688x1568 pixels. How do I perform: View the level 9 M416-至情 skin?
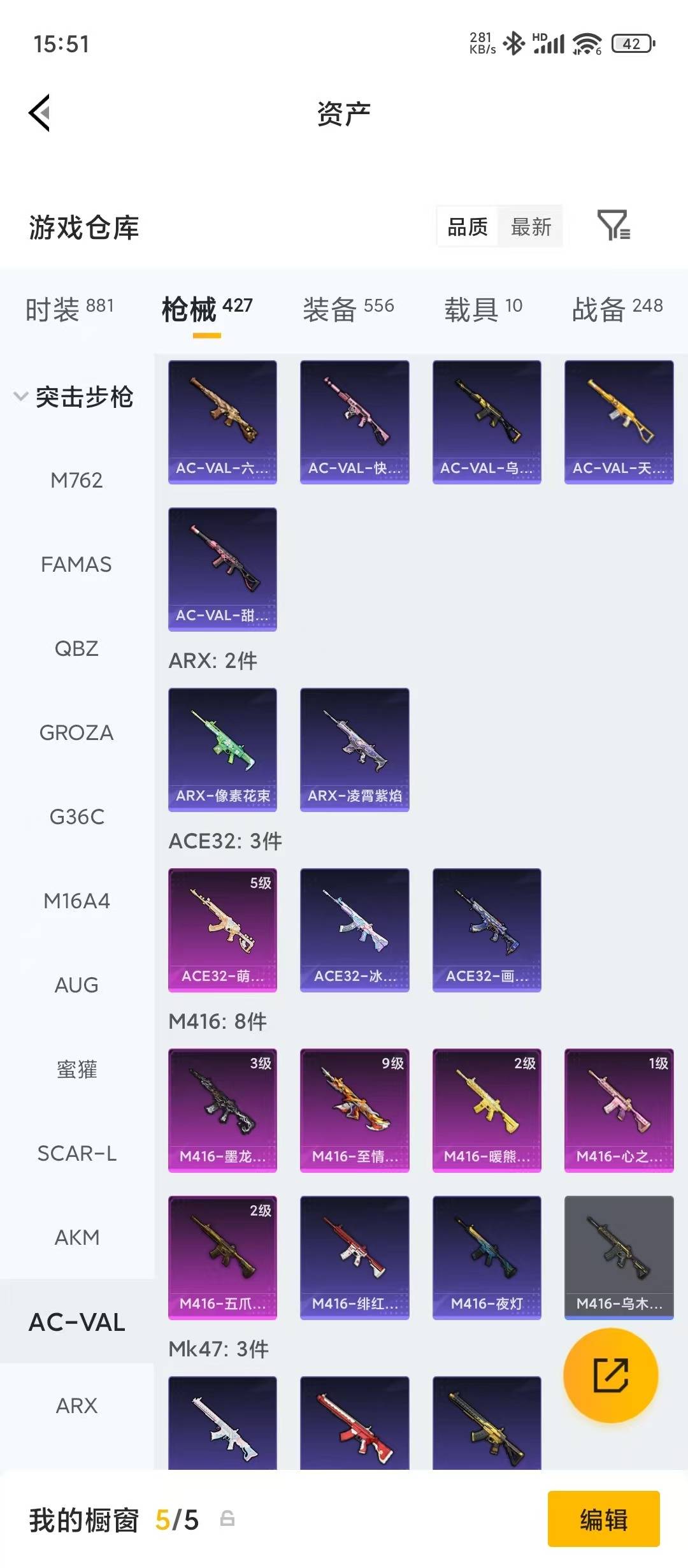pos(354,1110)
